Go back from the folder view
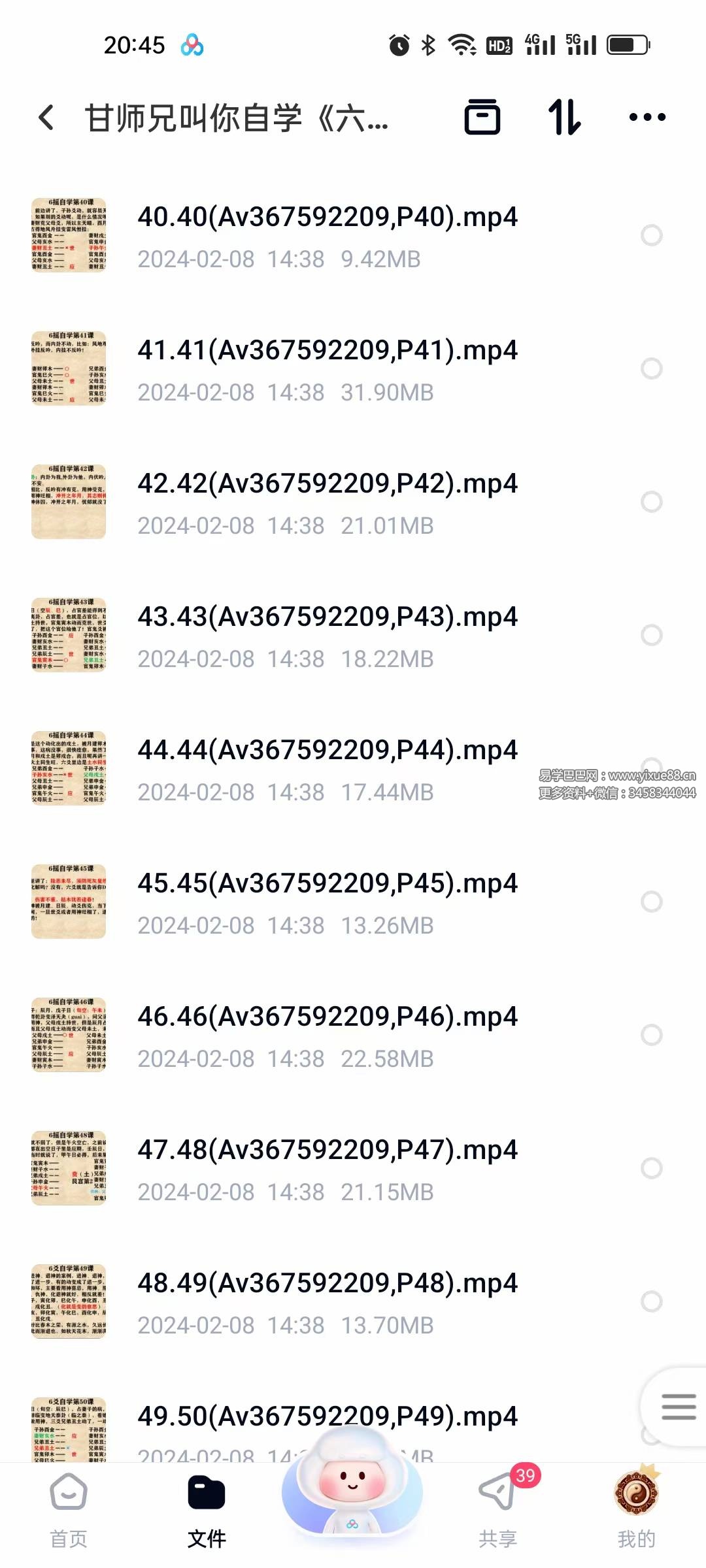This screenshot has width=706, height=1568. 46,118
